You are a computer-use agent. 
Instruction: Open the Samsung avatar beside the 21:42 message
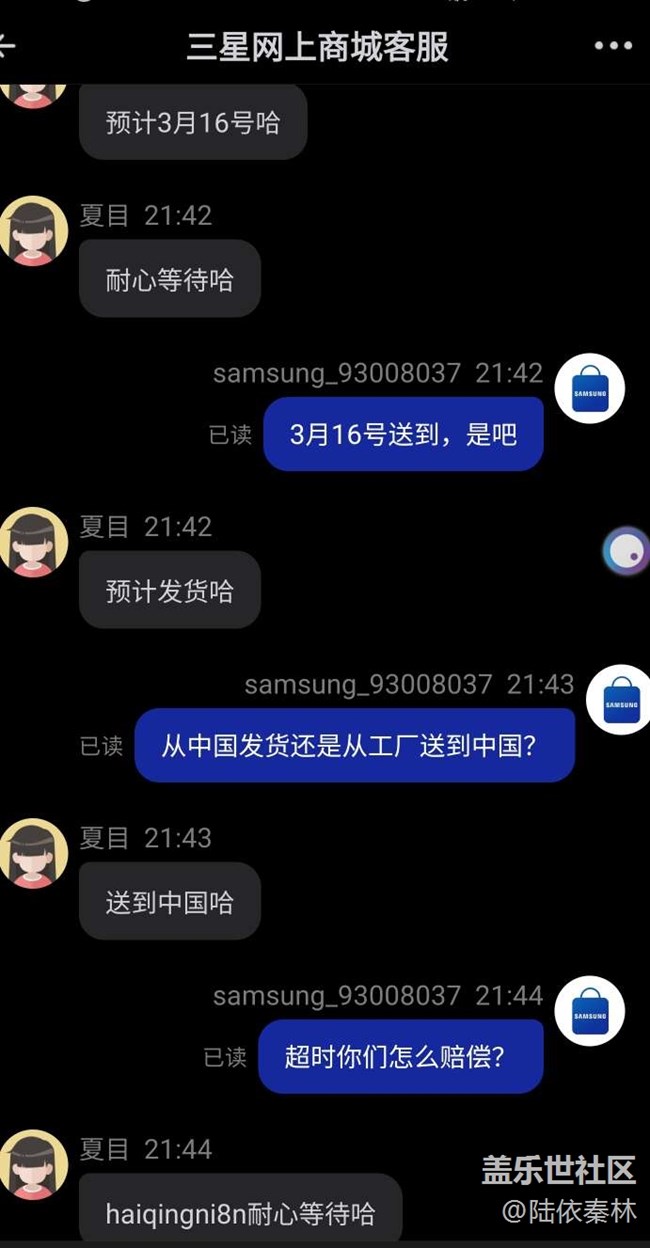point(589,388)
